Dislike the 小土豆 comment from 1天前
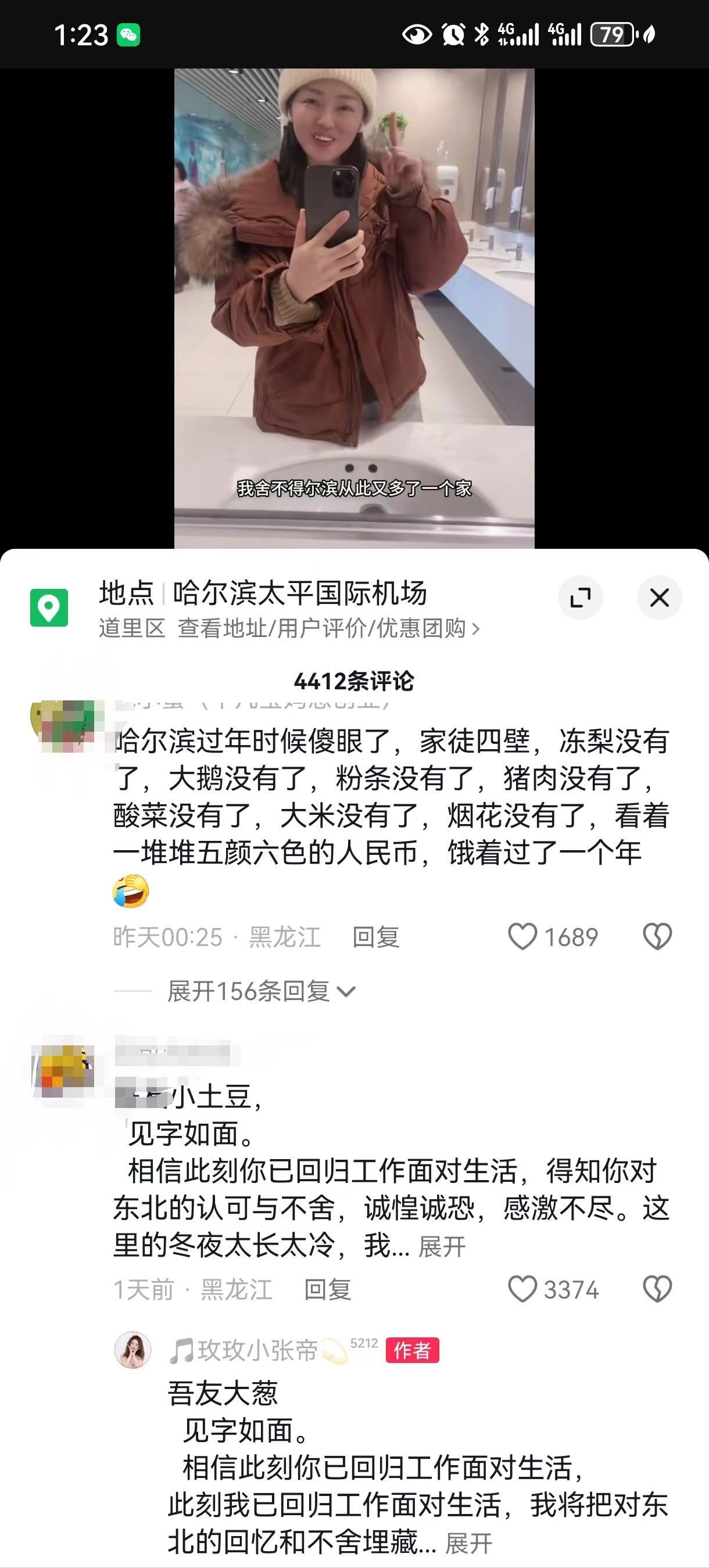709x1568 pixels. [657, 1289]
